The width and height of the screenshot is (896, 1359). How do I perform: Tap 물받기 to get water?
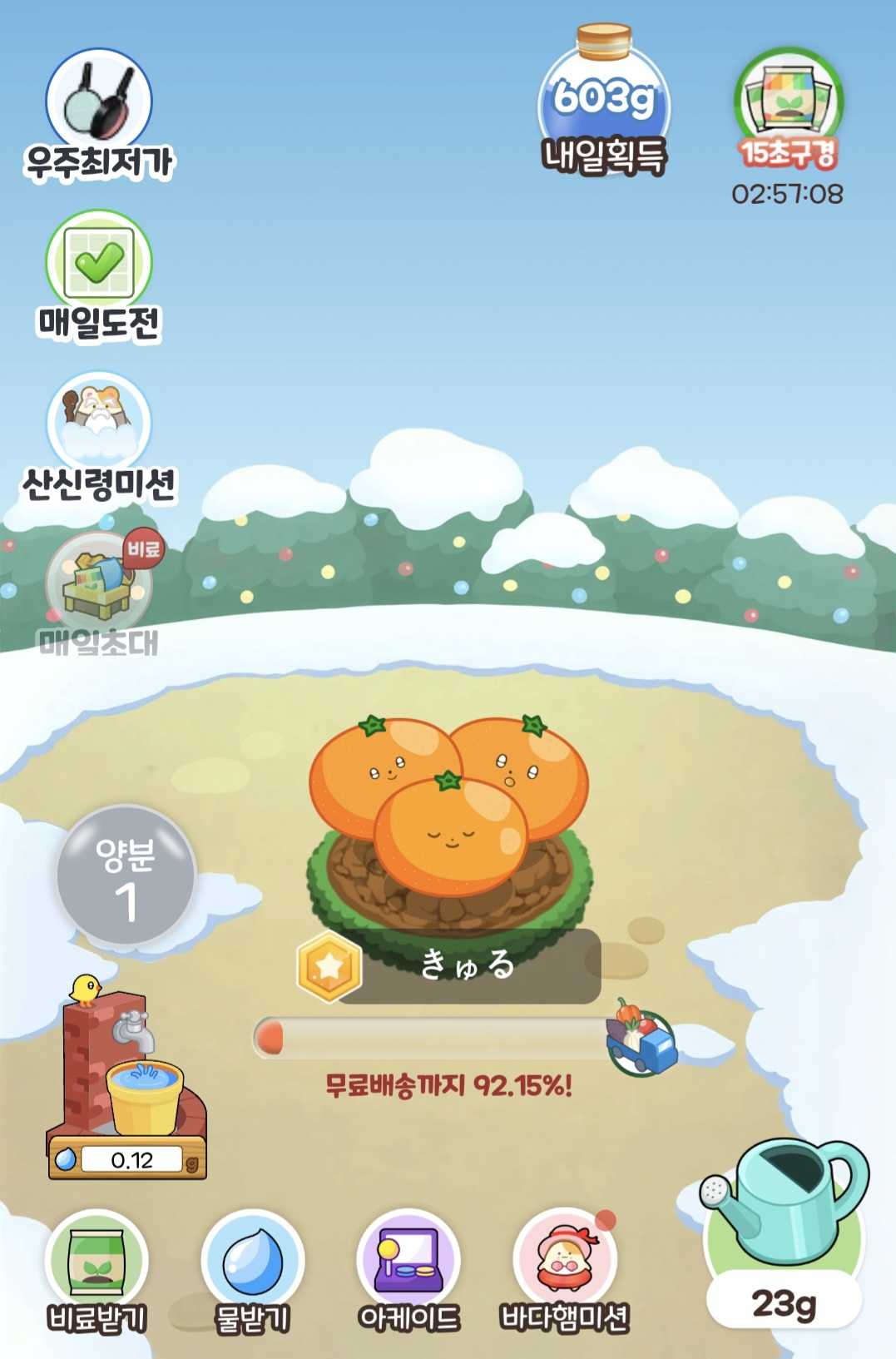coord(252,1261)
